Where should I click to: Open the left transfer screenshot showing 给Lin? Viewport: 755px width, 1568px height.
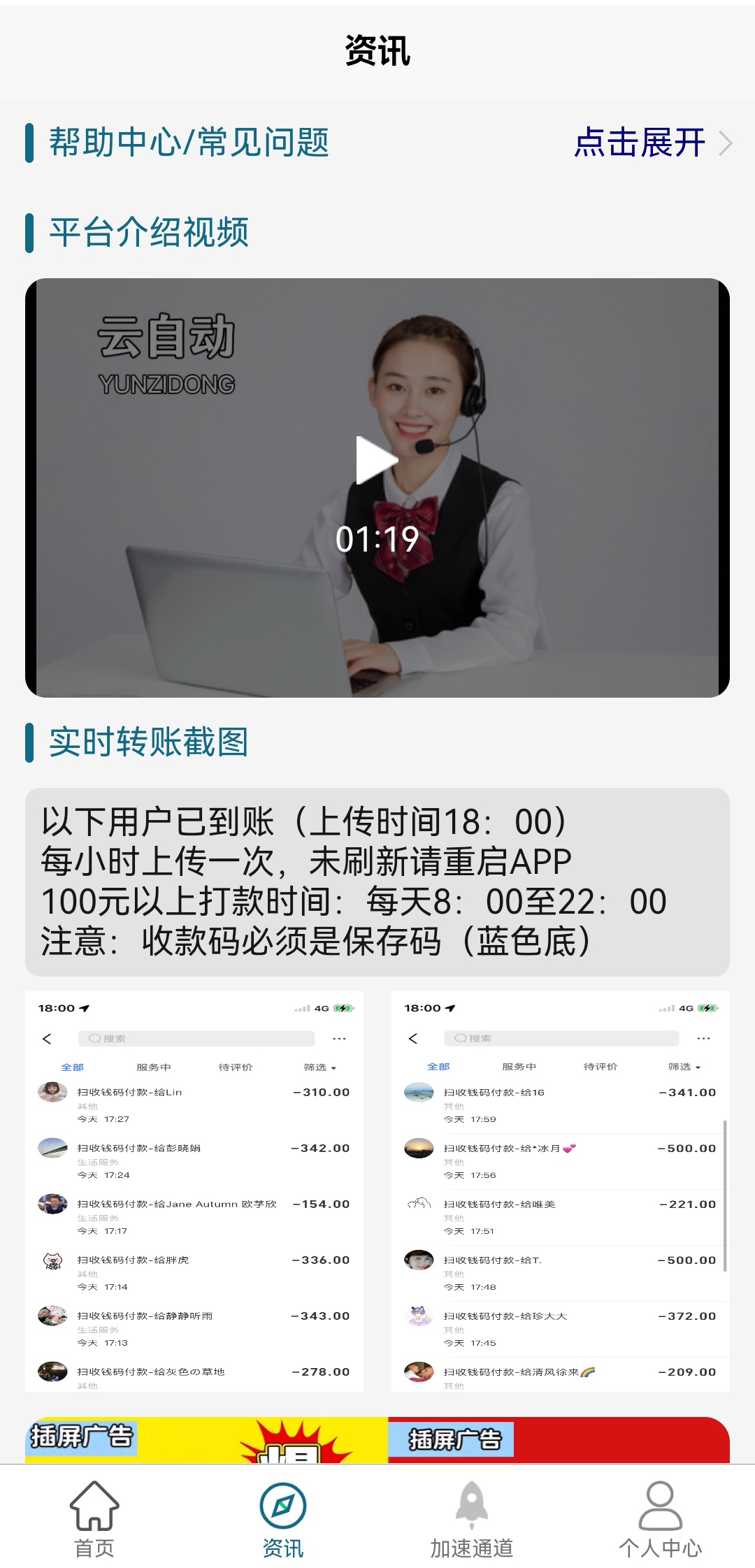[x=194, y=1191]
